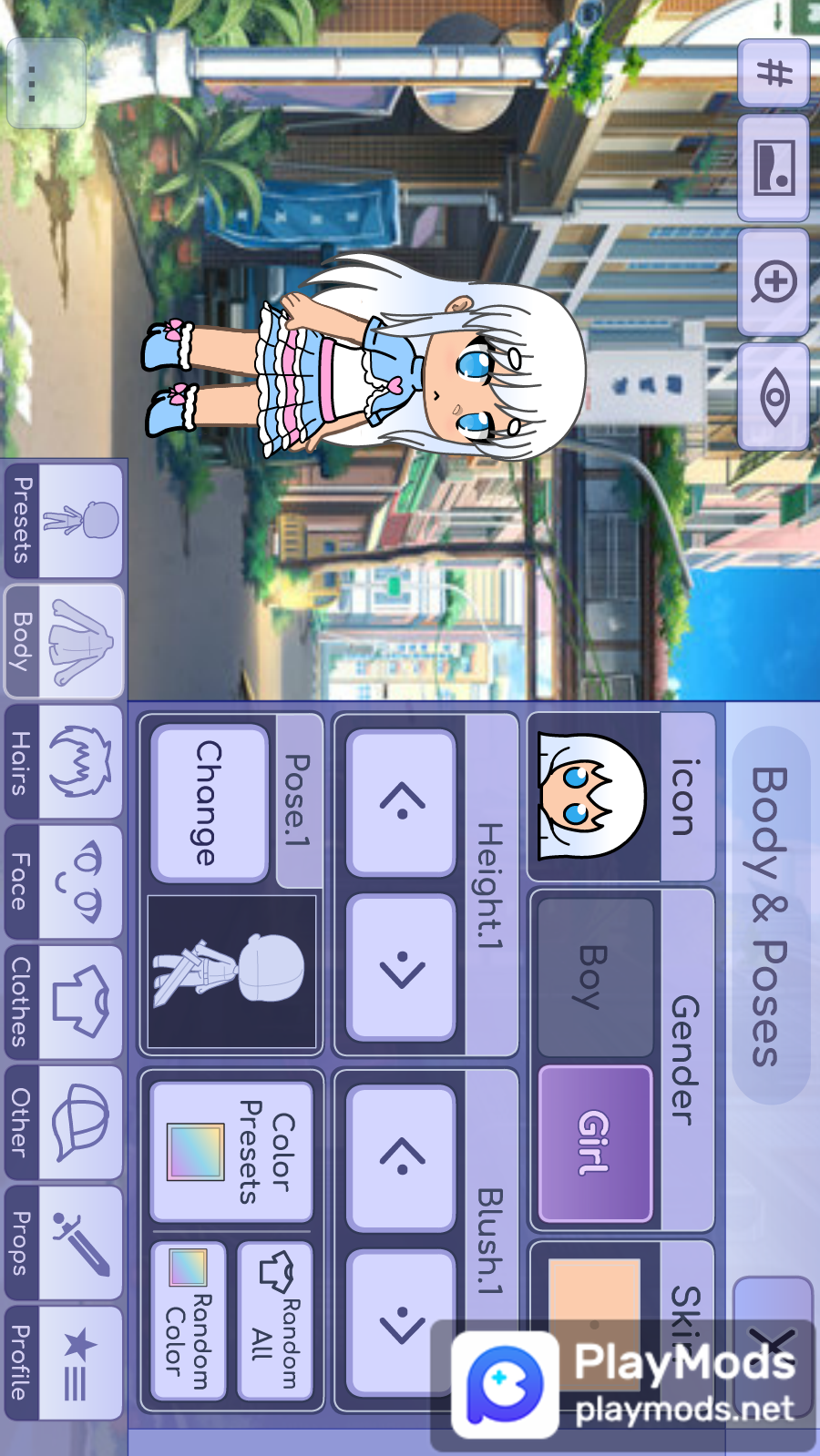The image size is (820, 1456).
Task: Open the Face tab
Action: (64, 881)
